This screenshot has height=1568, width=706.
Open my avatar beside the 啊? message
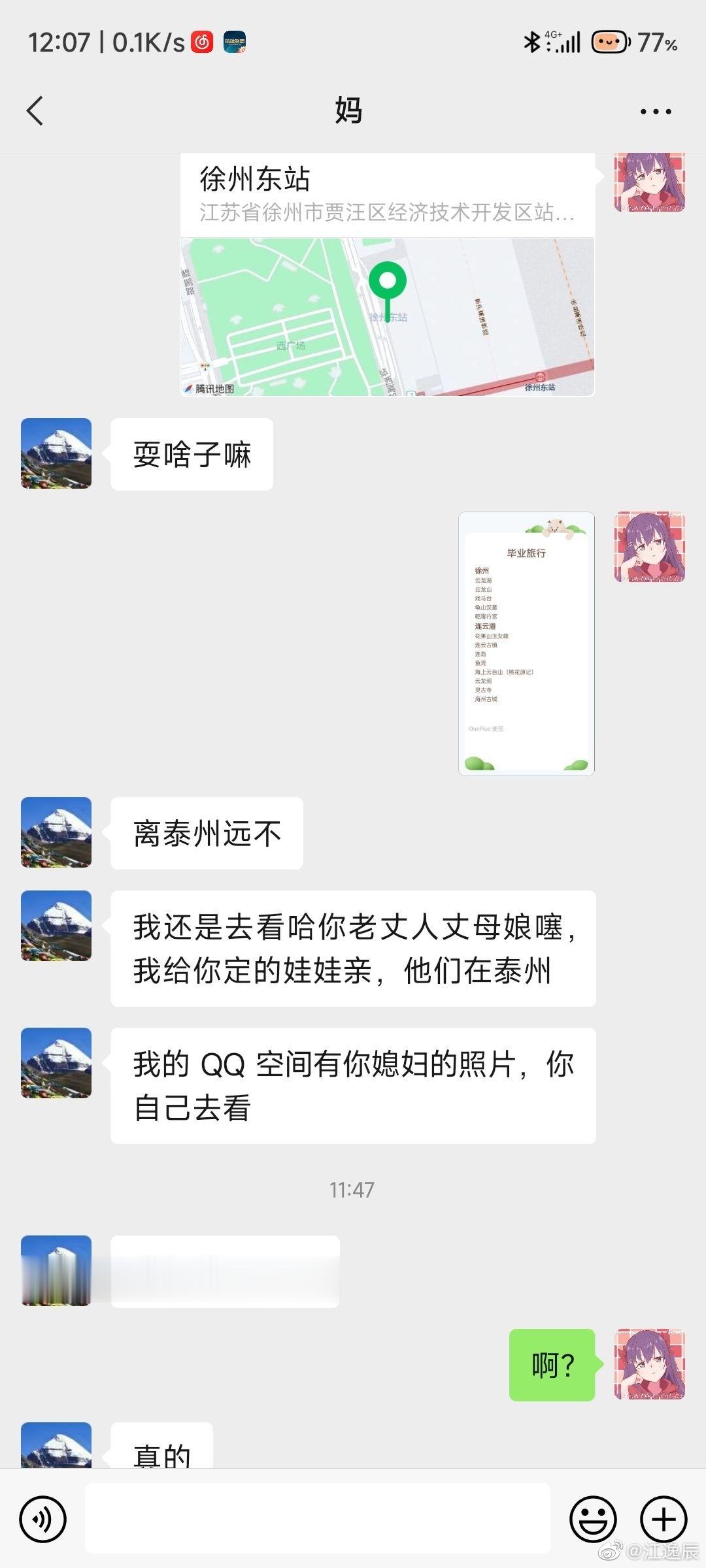coord(650,1364)
